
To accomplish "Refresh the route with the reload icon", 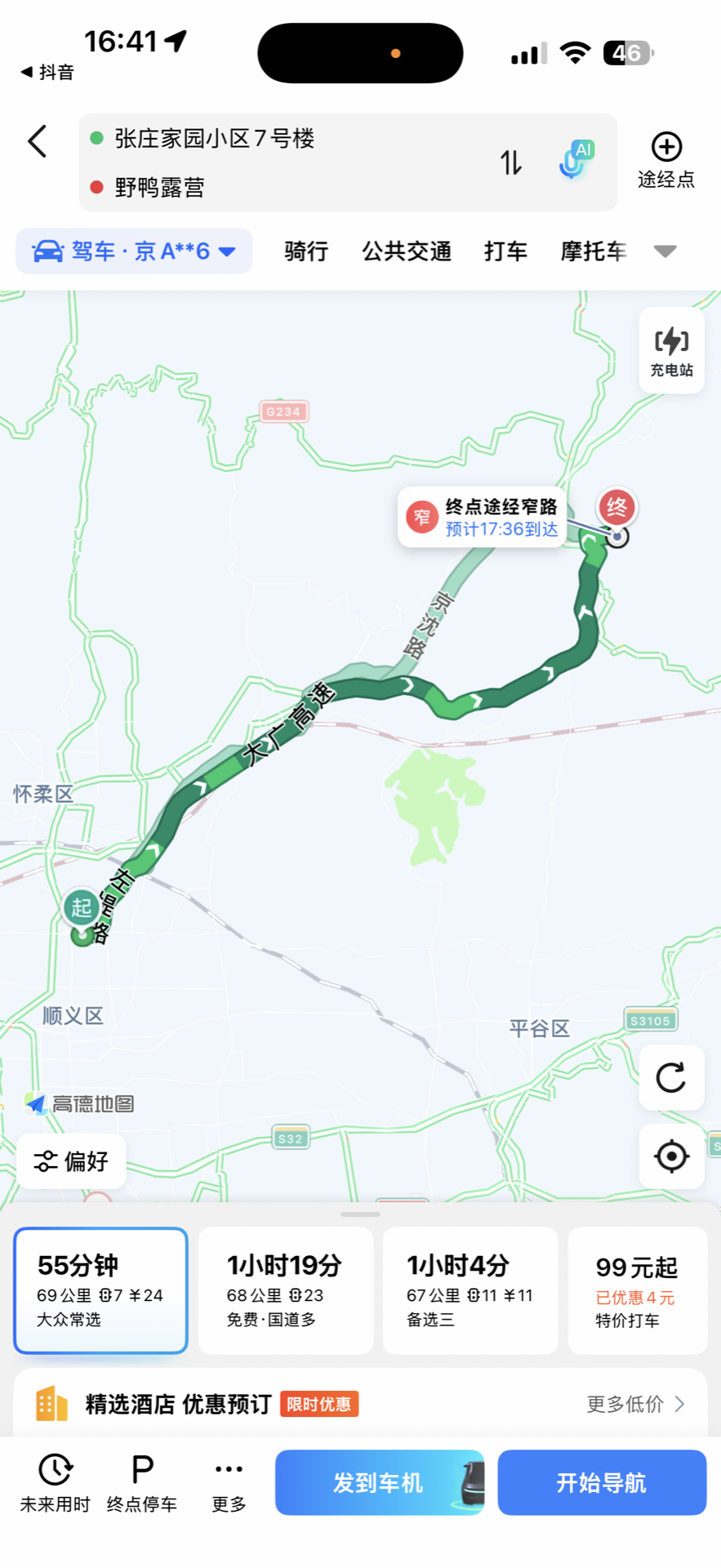I will point(670,1079).
